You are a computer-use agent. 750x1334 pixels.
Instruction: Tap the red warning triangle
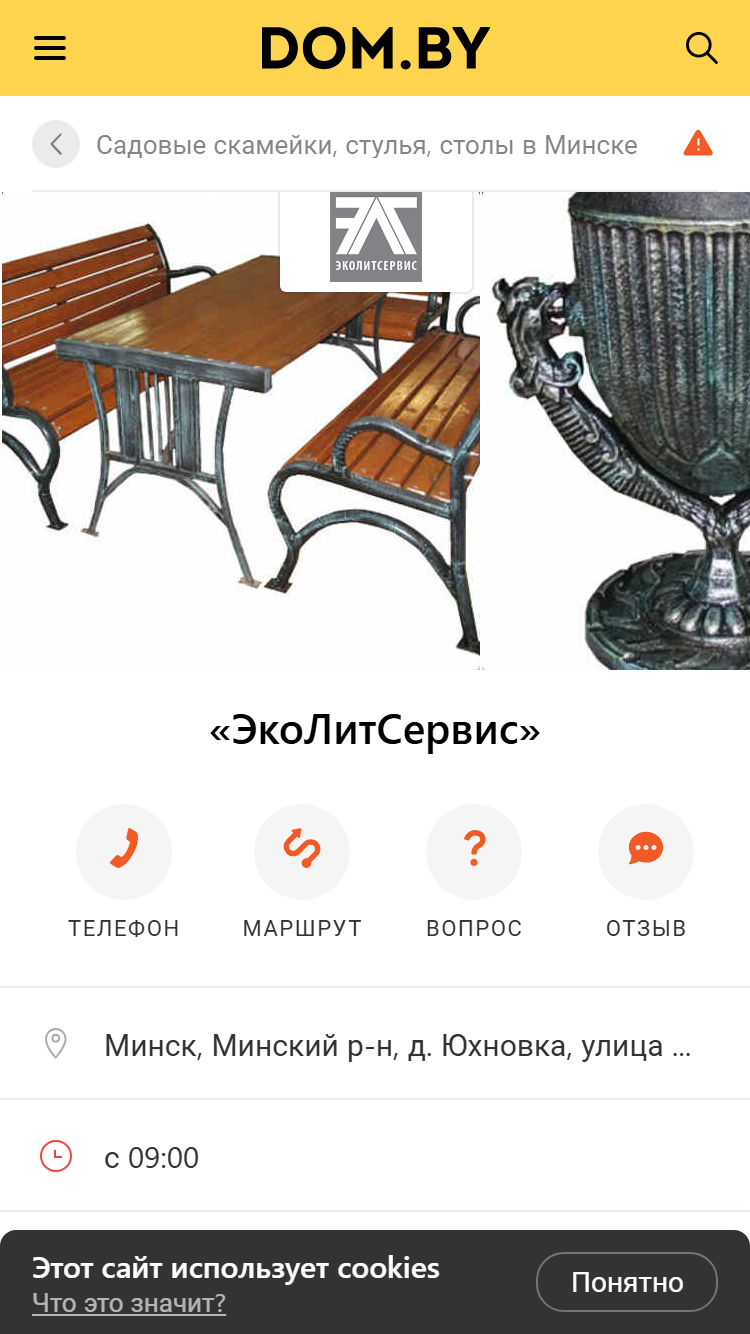pyautogui.click(x=698, y=144)
